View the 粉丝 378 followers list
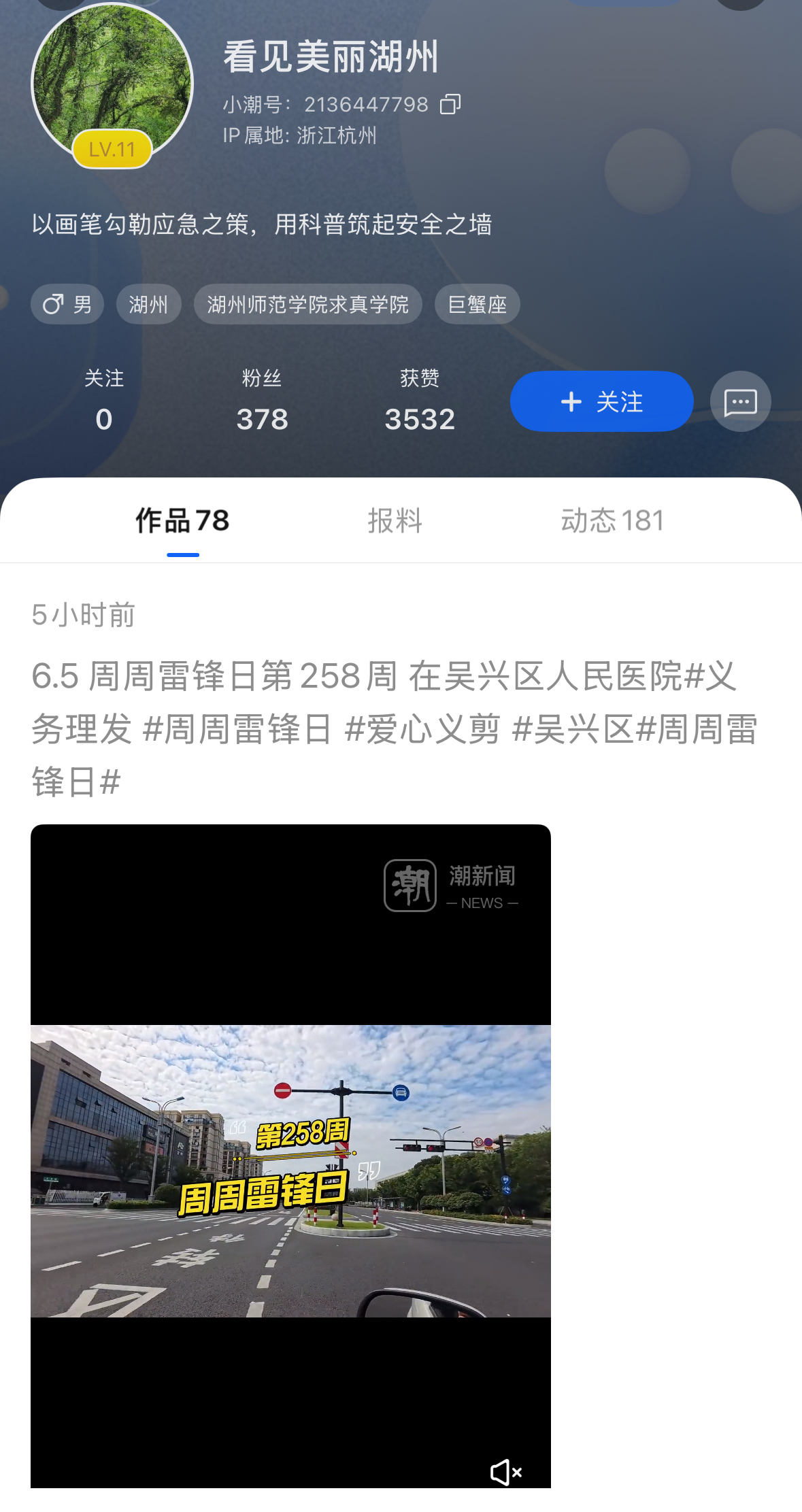802x1512 pixels. click(x=262, y=403)
